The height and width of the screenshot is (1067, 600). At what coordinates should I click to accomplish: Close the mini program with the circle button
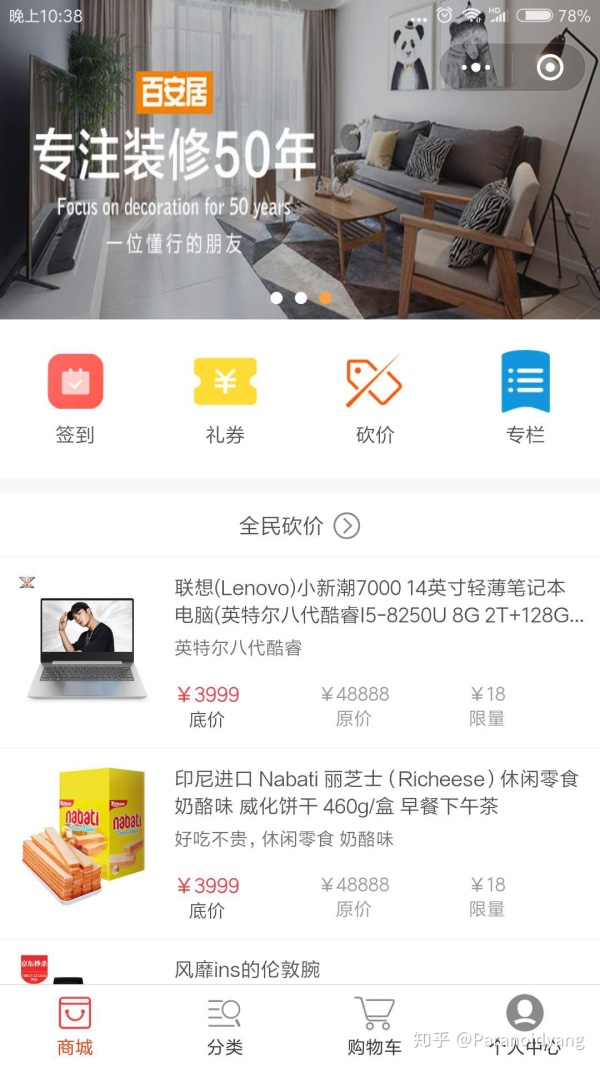click(x=549, y=67)
